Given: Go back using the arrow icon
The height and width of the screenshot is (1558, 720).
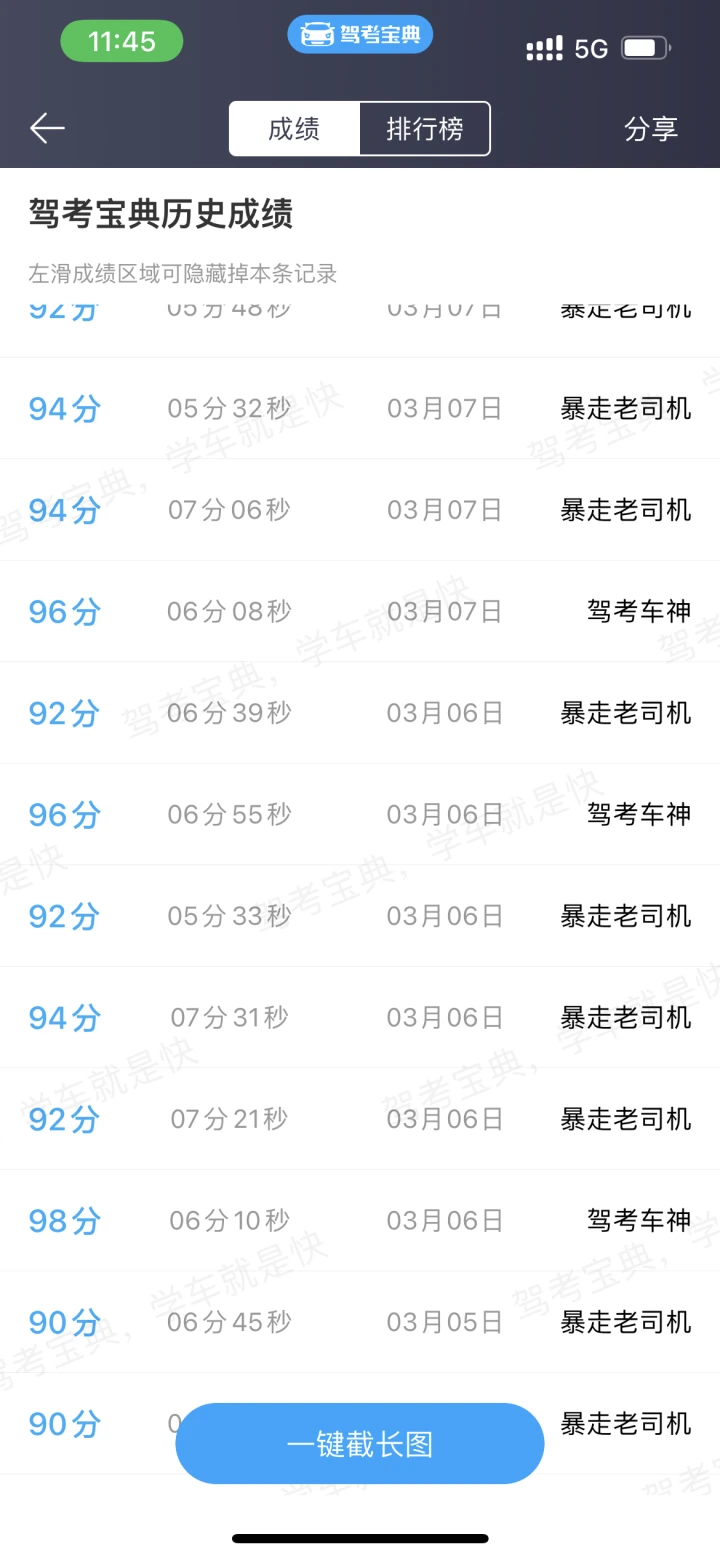Looking at the screenshot, I should pyautogui.click(x=47, y=128).
